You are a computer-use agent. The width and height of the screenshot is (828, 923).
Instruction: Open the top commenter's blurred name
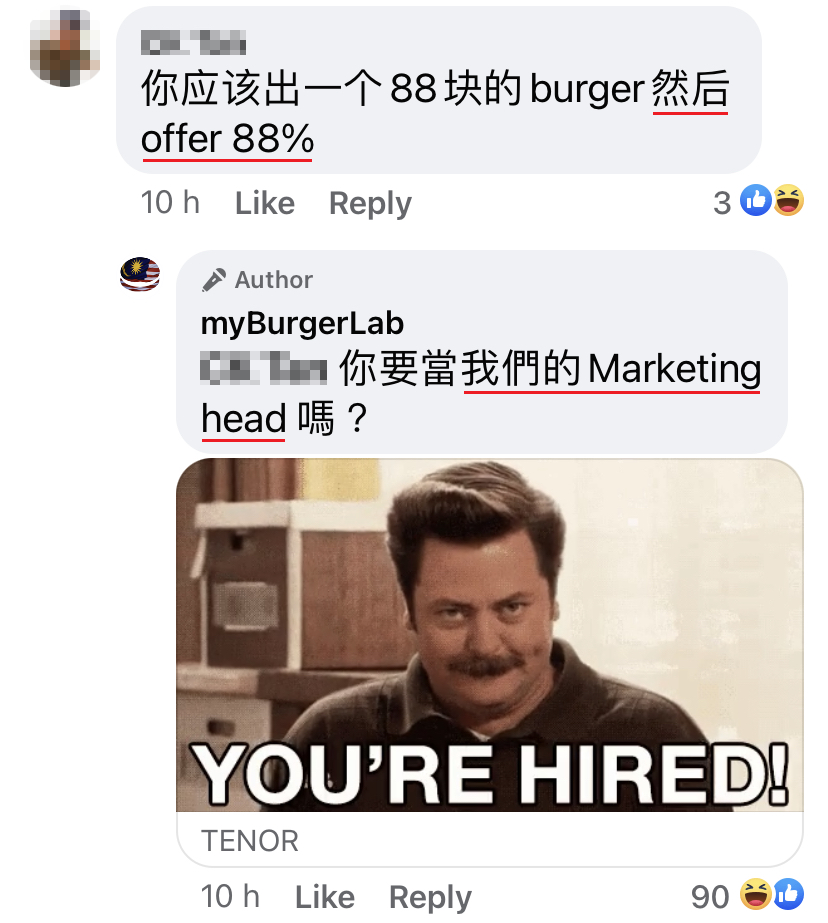pyautogui.click(x=194, y=43)
